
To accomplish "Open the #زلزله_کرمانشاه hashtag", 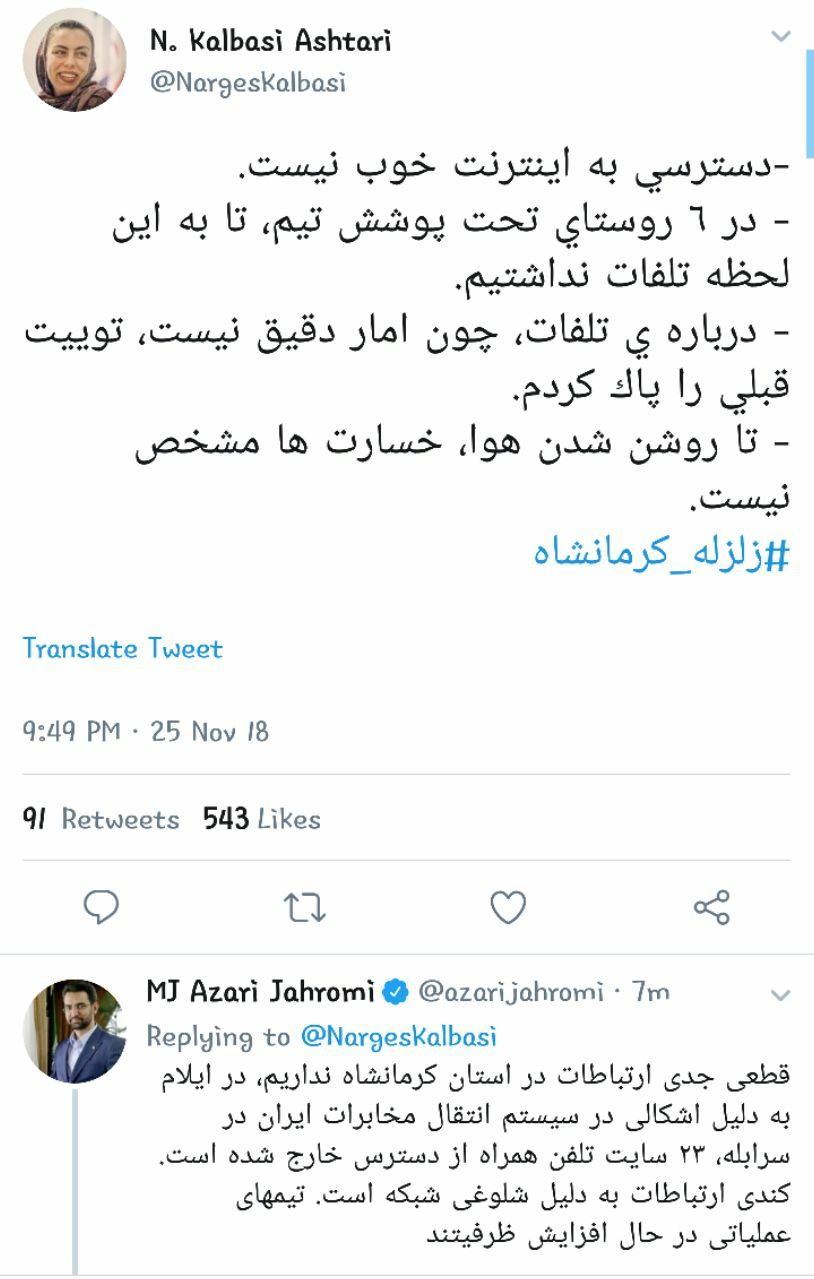I will (x=661, y=553).
